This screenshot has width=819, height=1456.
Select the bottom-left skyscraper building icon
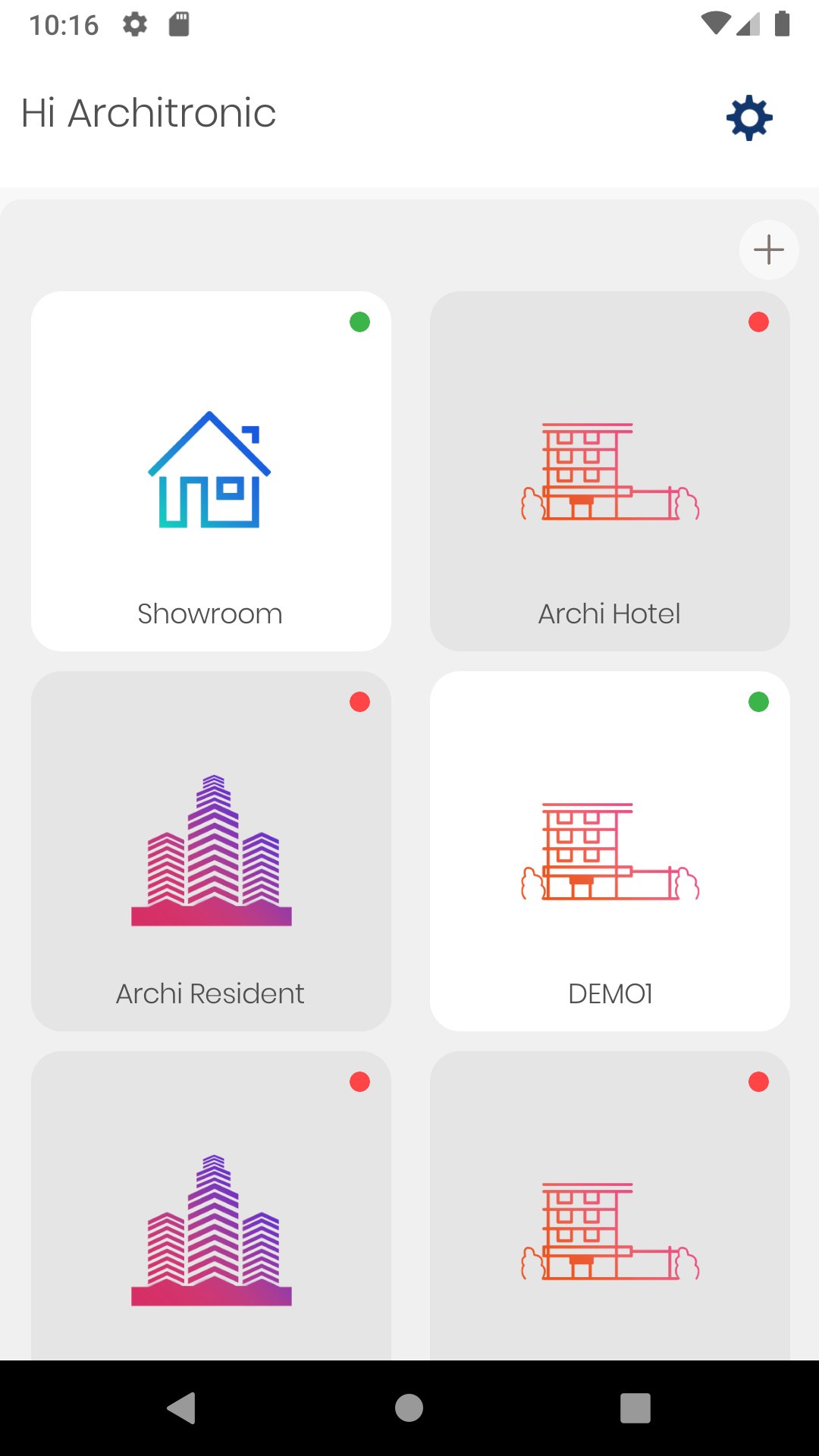pos(211,1228)
